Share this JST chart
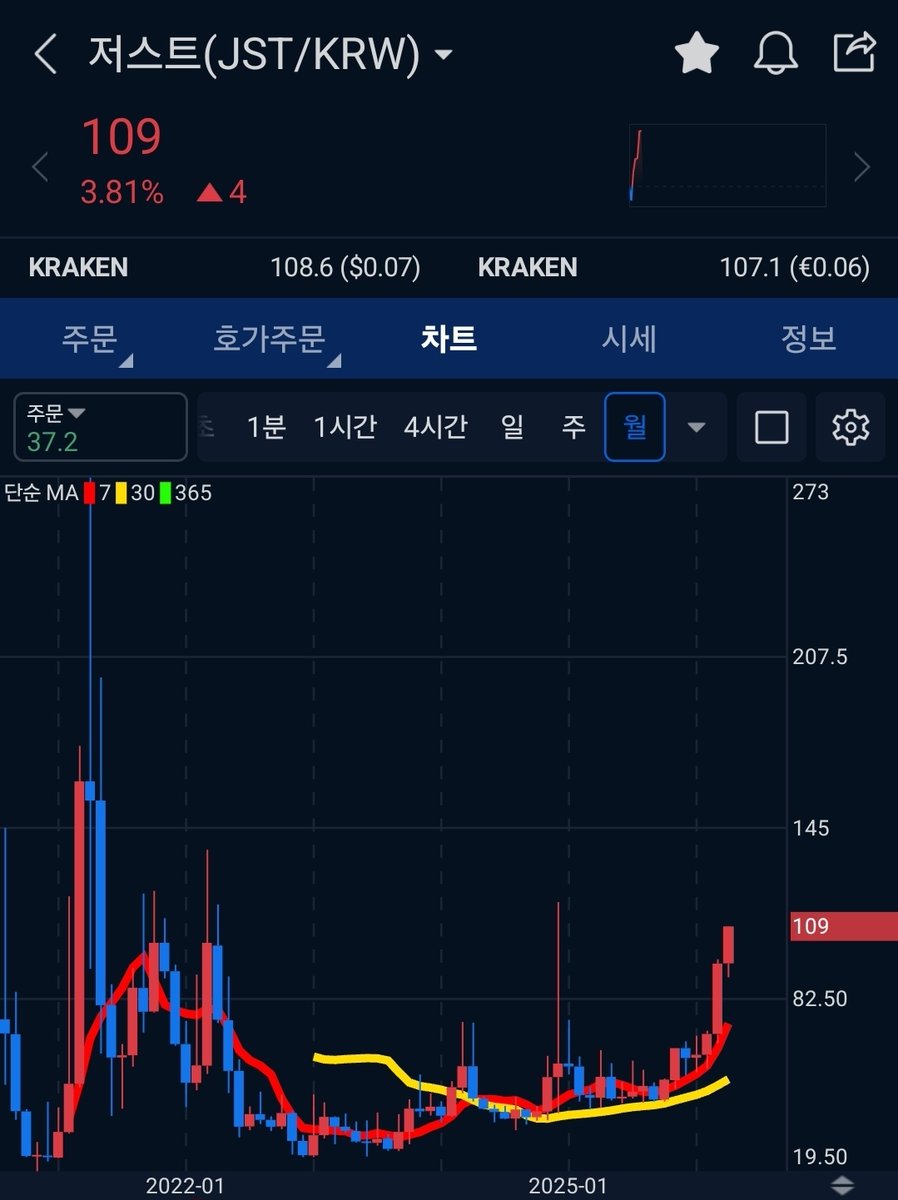 [854, 54]
